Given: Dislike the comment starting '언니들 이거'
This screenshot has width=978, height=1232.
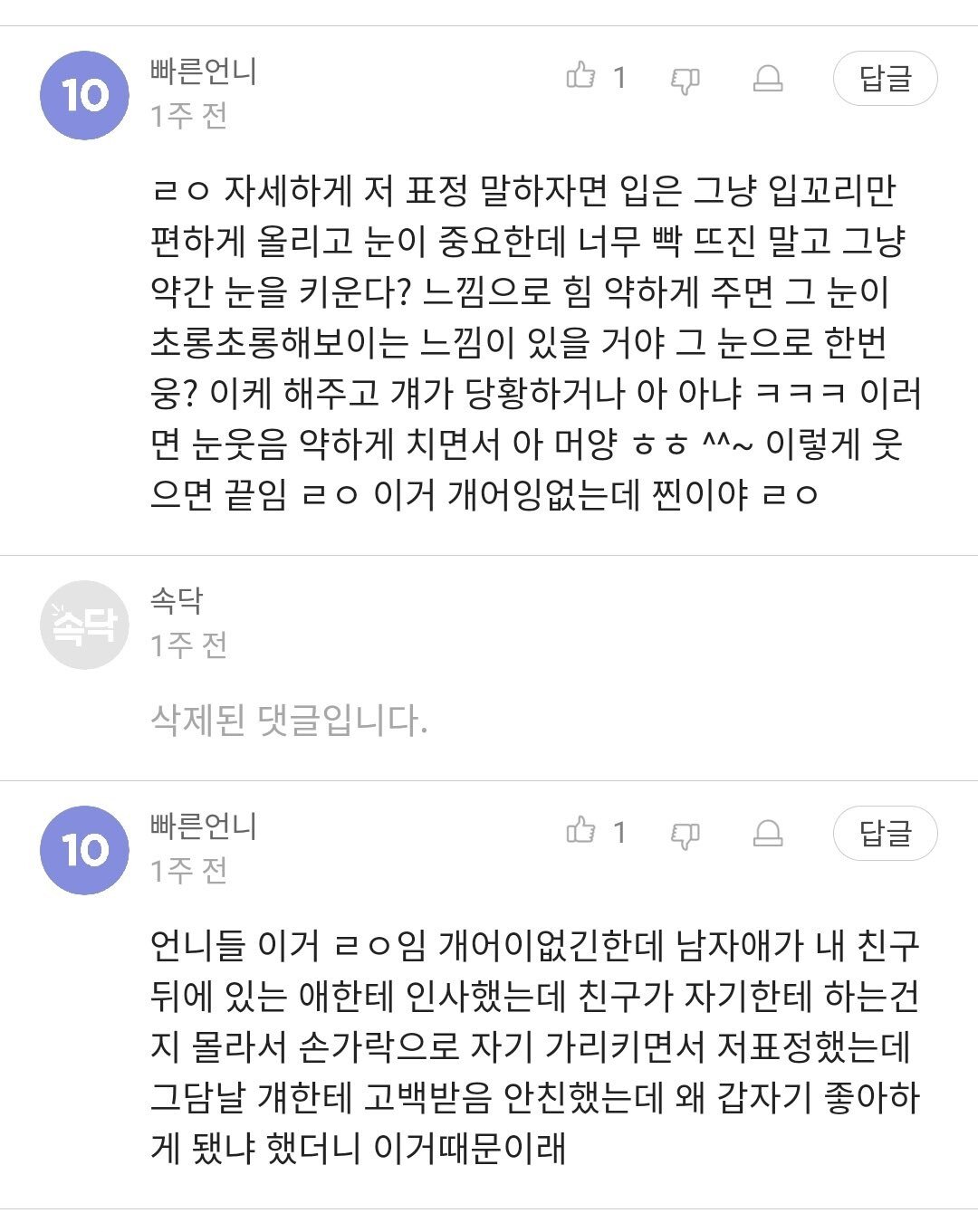Looking at the screenshot, I should tap(685, 834).
